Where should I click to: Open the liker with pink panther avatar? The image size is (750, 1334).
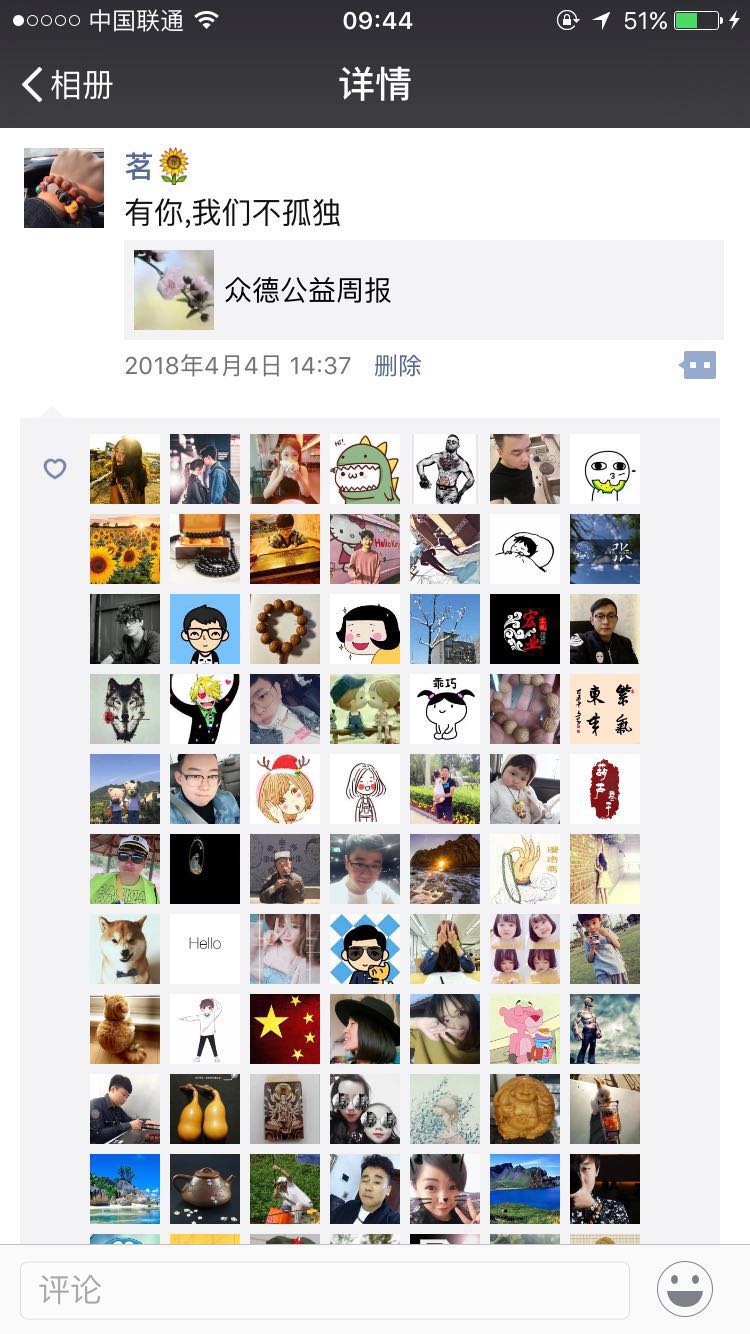click(525, 1029)
